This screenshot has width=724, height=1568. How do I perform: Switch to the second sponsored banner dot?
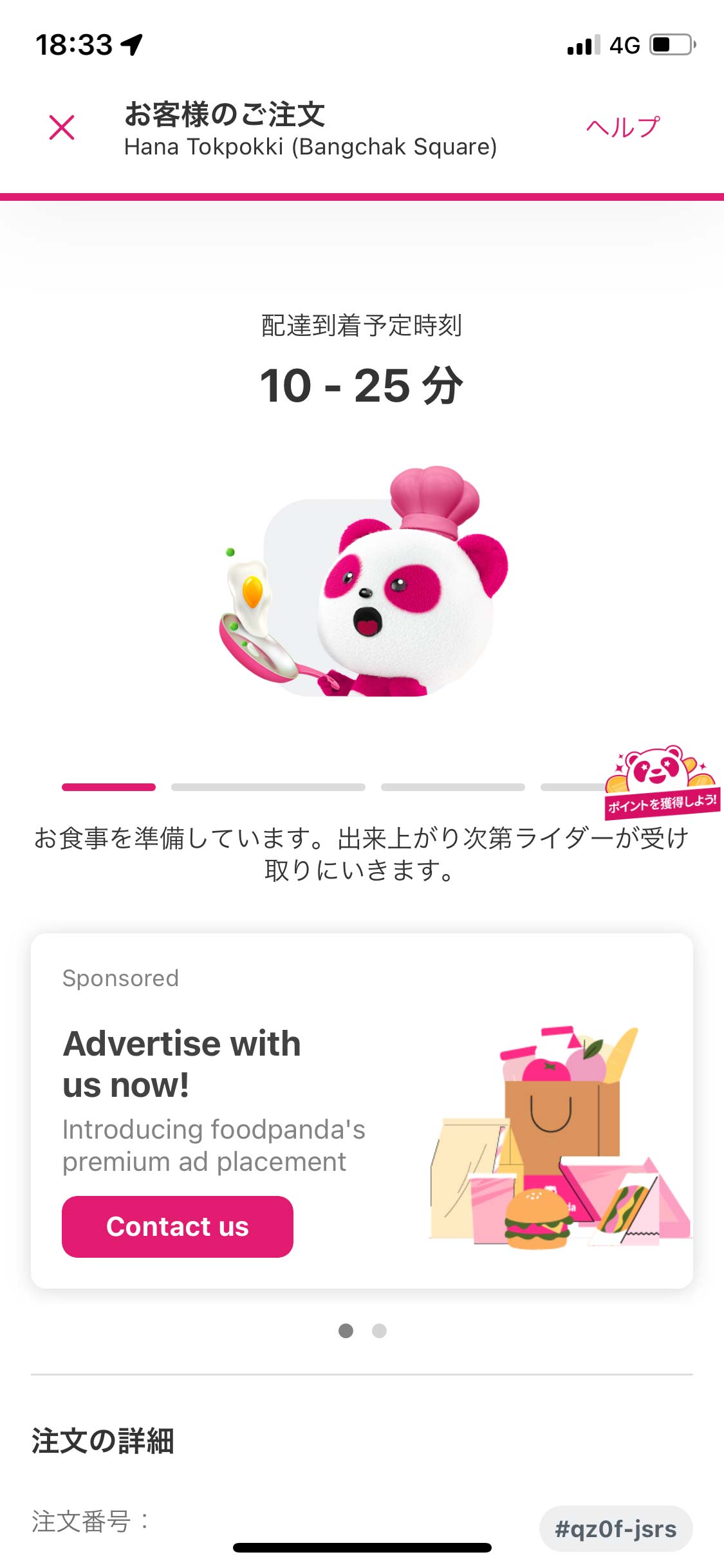(x=379, y=1330)
